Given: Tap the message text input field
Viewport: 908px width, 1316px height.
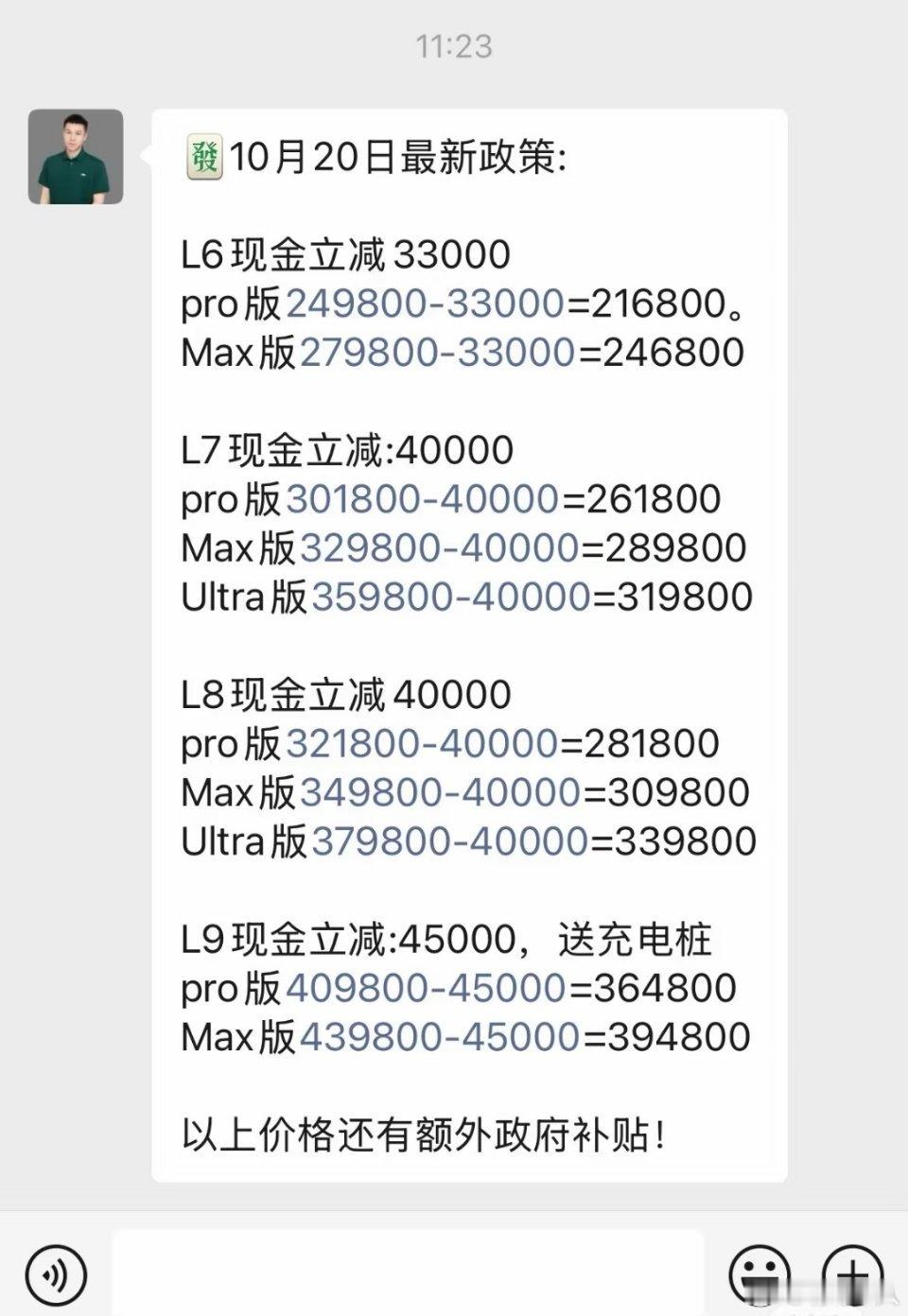Looking at the screenshot, I should [407, 1273].
